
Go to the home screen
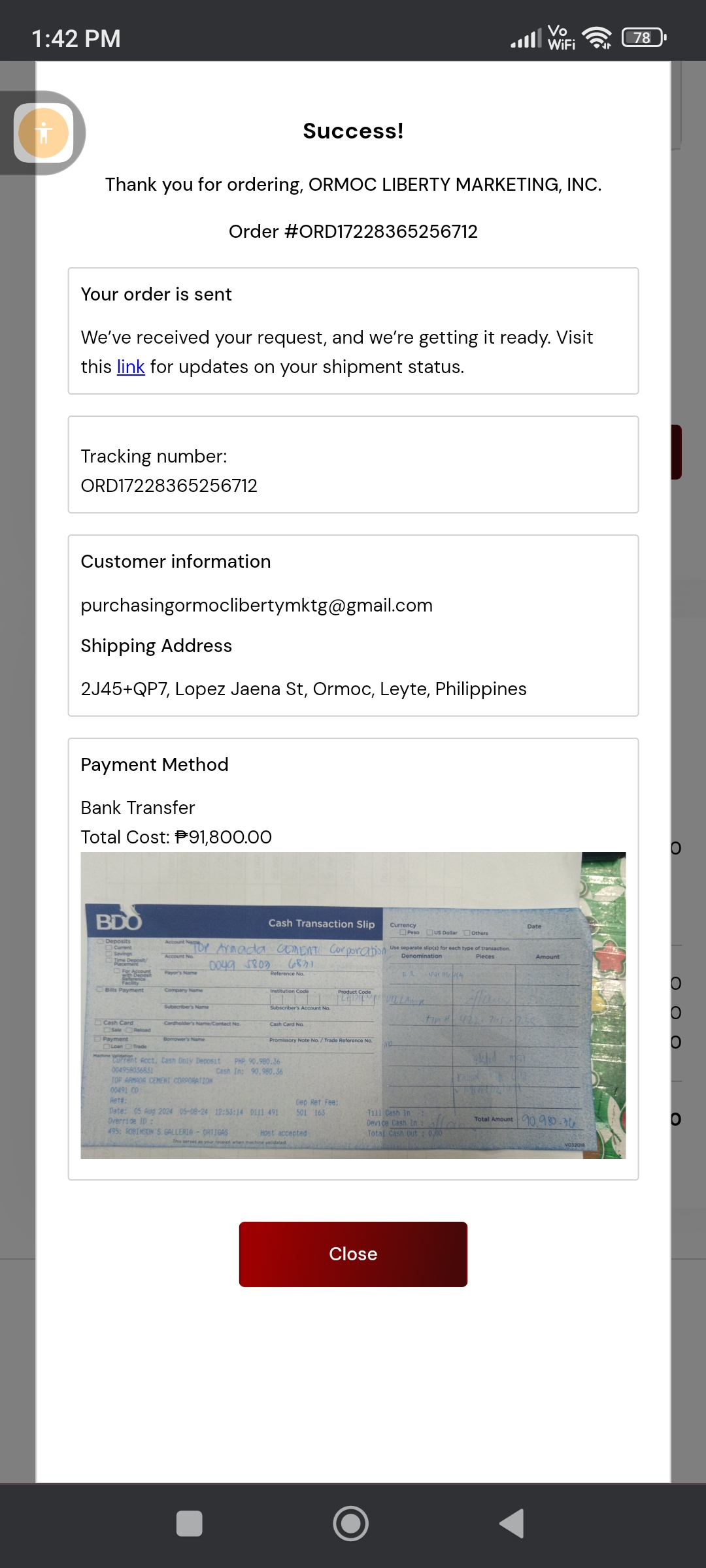coord(351,1524)
